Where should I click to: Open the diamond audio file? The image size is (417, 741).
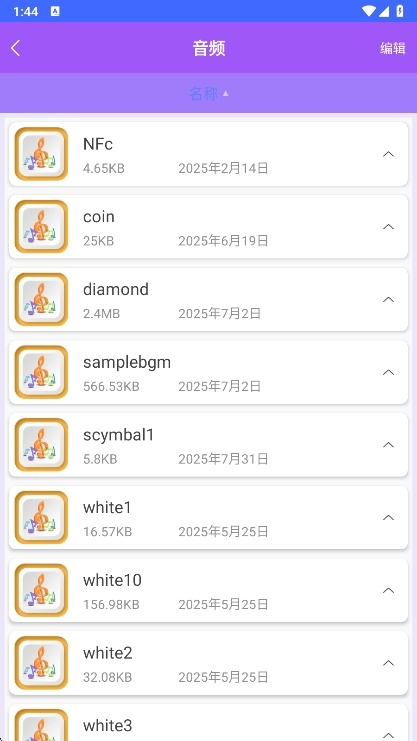208,300
